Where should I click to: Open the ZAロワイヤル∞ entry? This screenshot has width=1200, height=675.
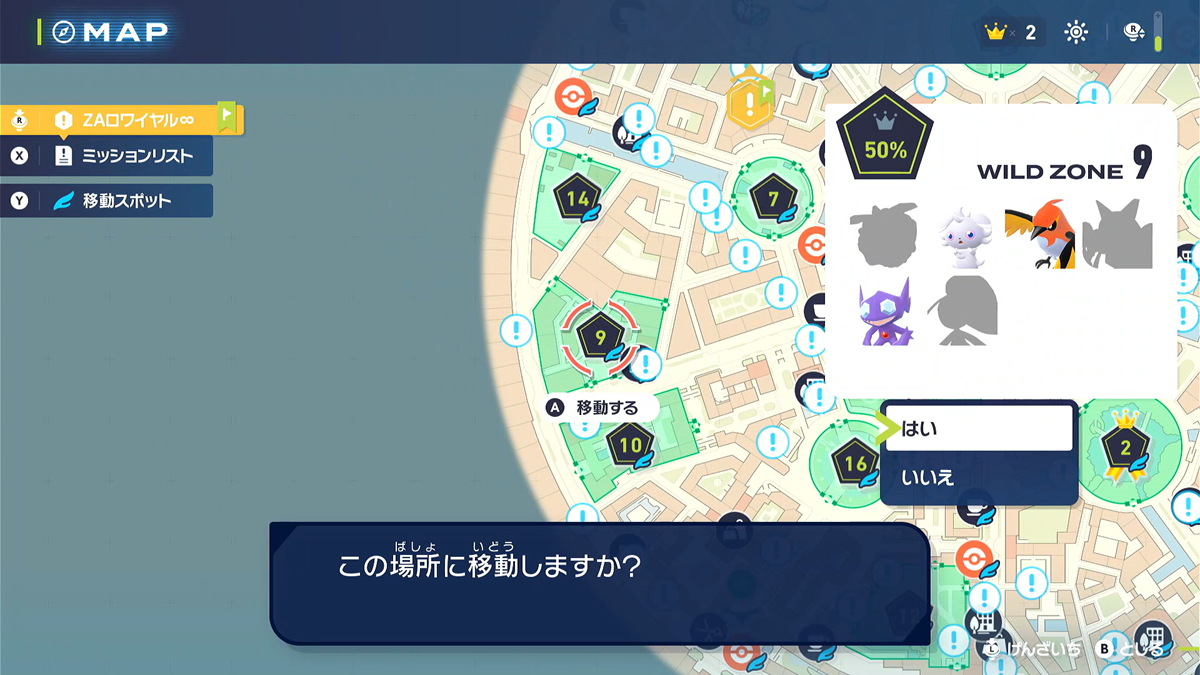tap(125, 119)
